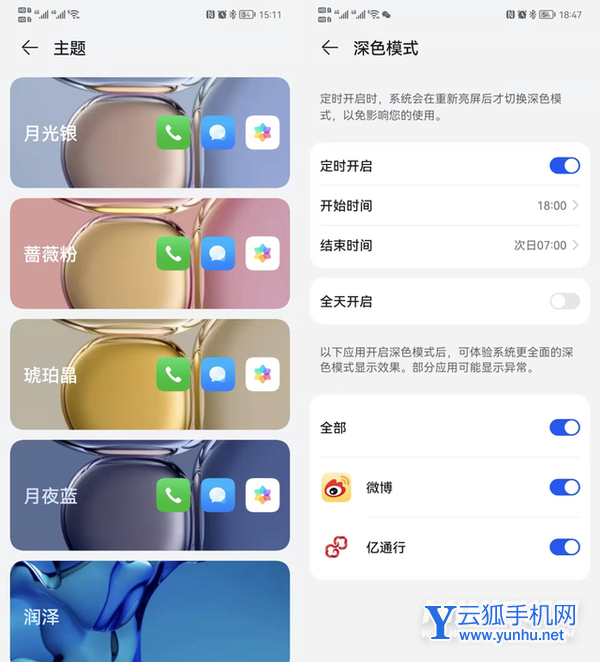Enable the 全天开启 switch
Image resolution: width=600 pixels, height=662 pixels.
(564, 301)
